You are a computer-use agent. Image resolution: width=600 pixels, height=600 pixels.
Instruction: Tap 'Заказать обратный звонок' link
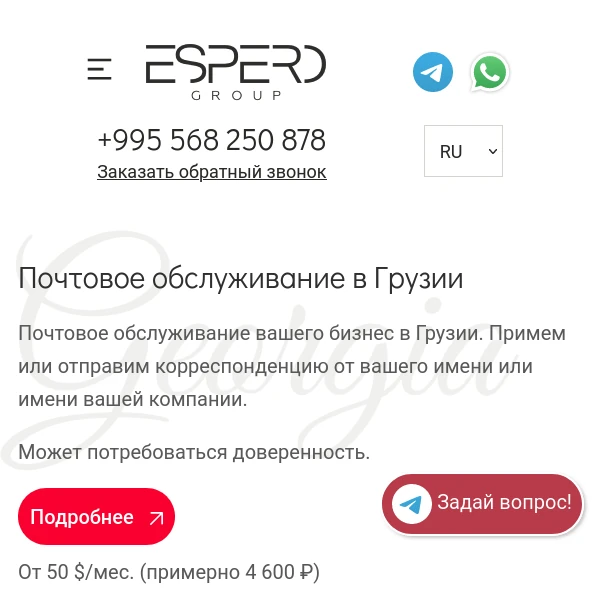[x=211, y=172]
